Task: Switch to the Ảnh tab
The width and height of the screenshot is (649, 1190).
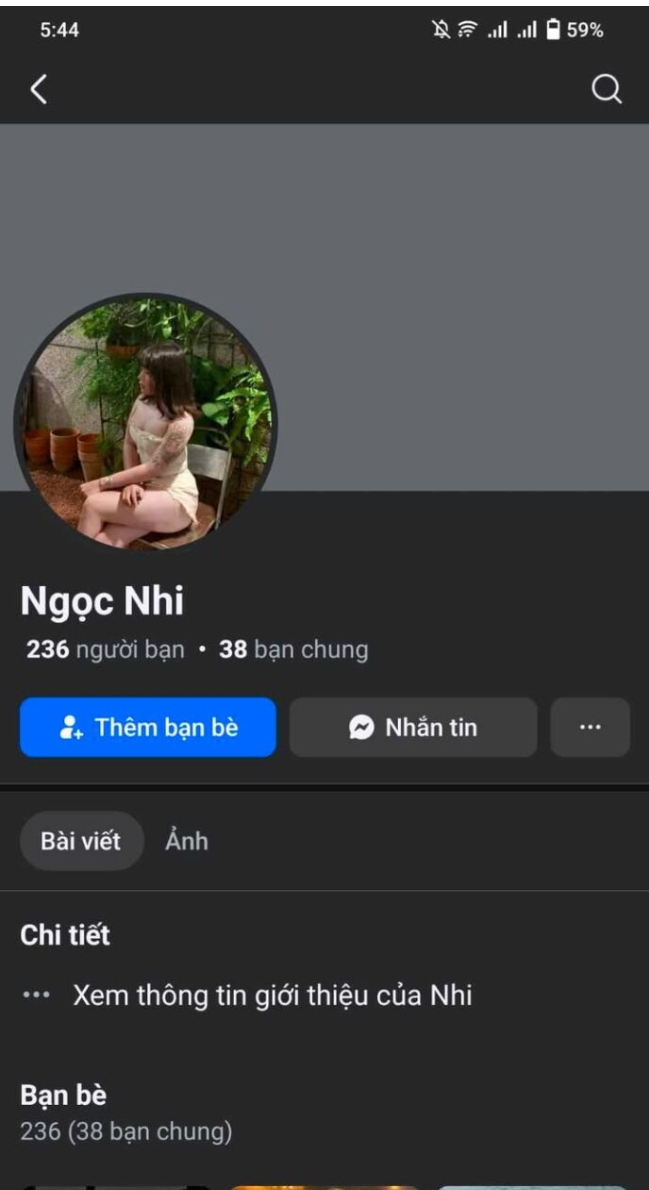Action: [187, 841]
